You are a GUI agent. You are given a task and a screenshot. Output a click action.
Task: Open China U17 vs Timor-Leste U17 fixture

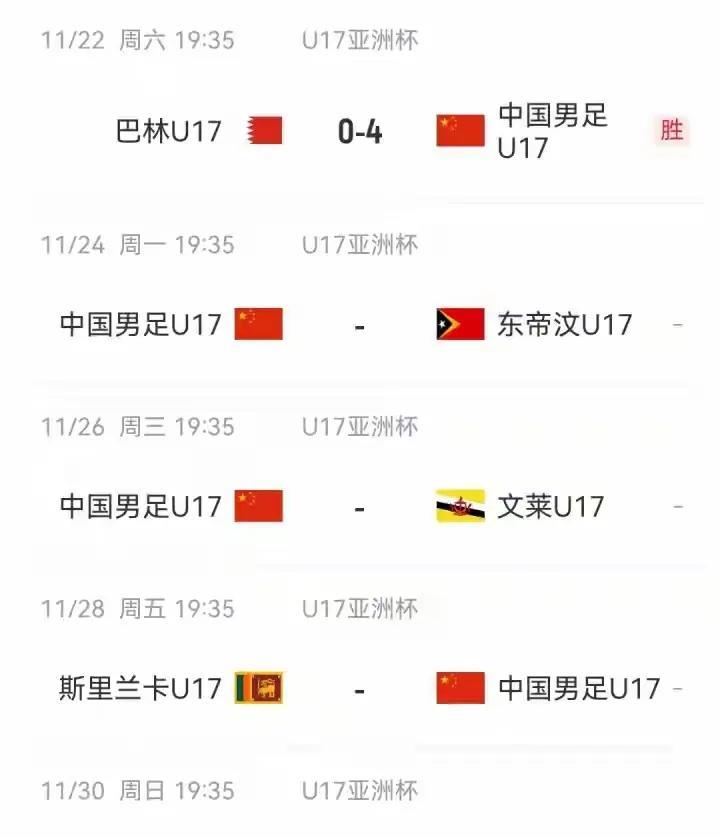point(360,325)
